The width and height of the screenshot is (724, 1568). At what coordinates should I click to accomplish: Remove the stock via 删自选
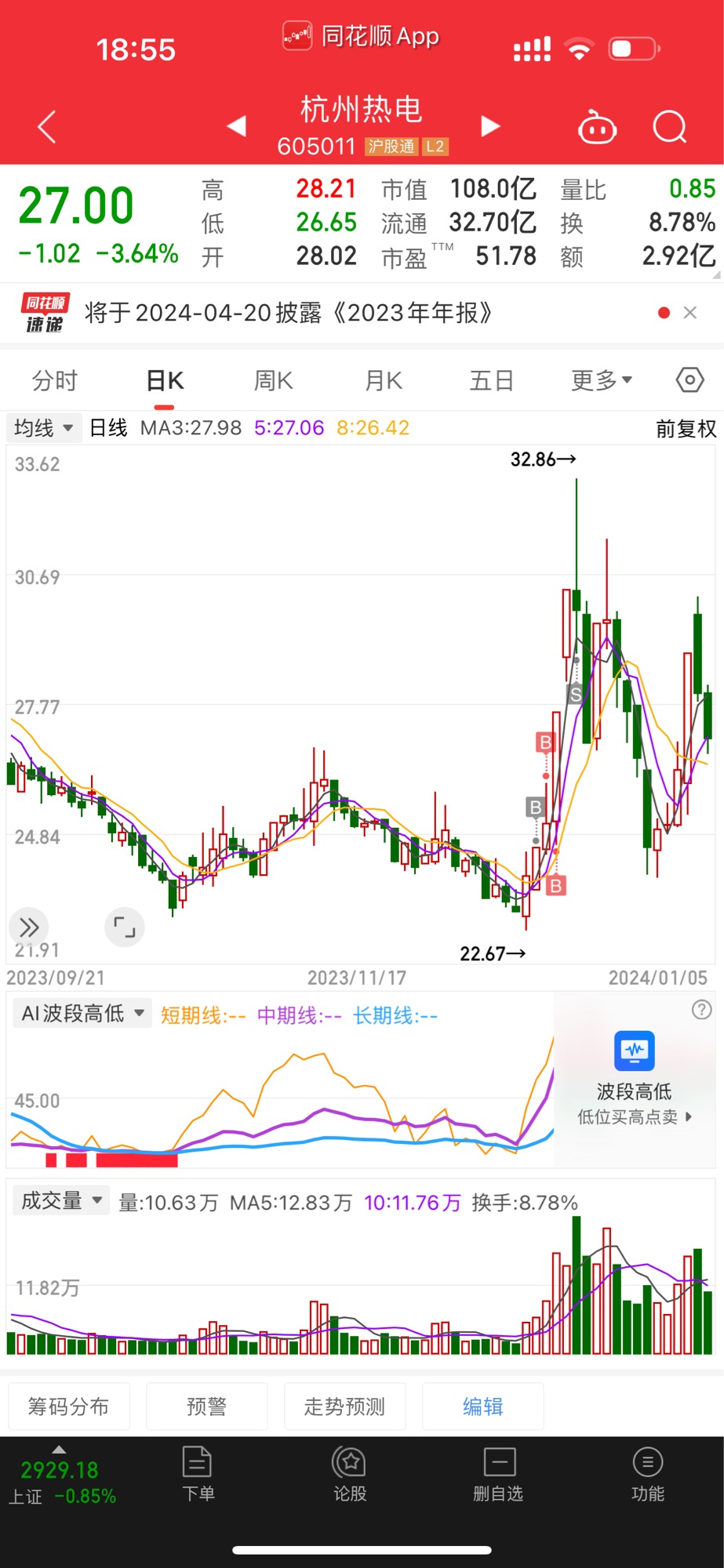[498, 1475]
